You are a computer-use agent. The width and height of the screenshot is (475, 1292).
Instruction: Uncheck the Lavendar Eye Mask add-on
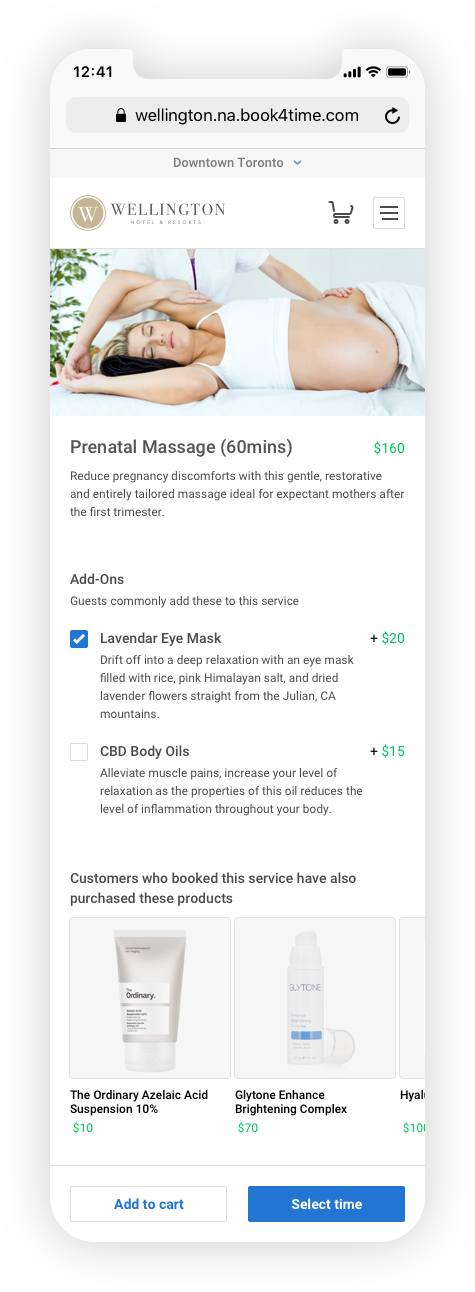[79, 639]
